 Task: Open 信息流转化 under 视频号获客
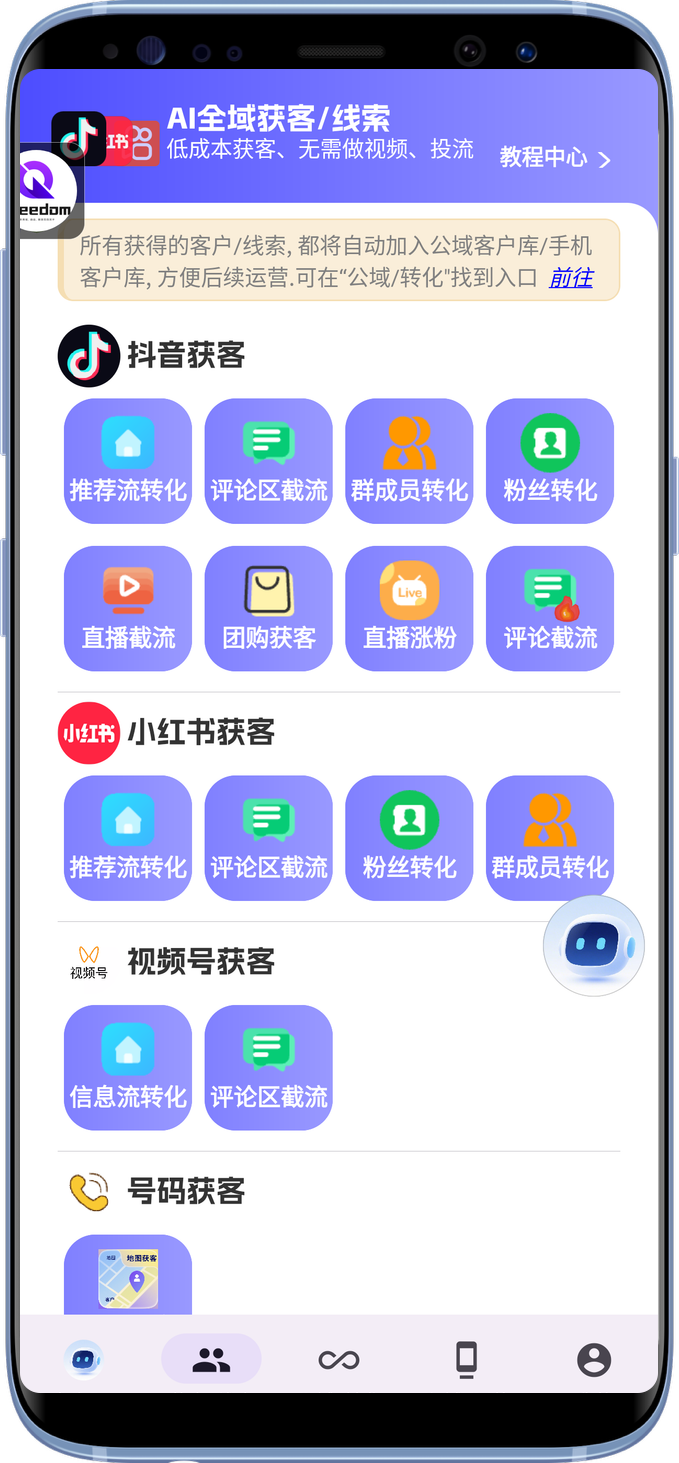click(x=128, y=1067)
